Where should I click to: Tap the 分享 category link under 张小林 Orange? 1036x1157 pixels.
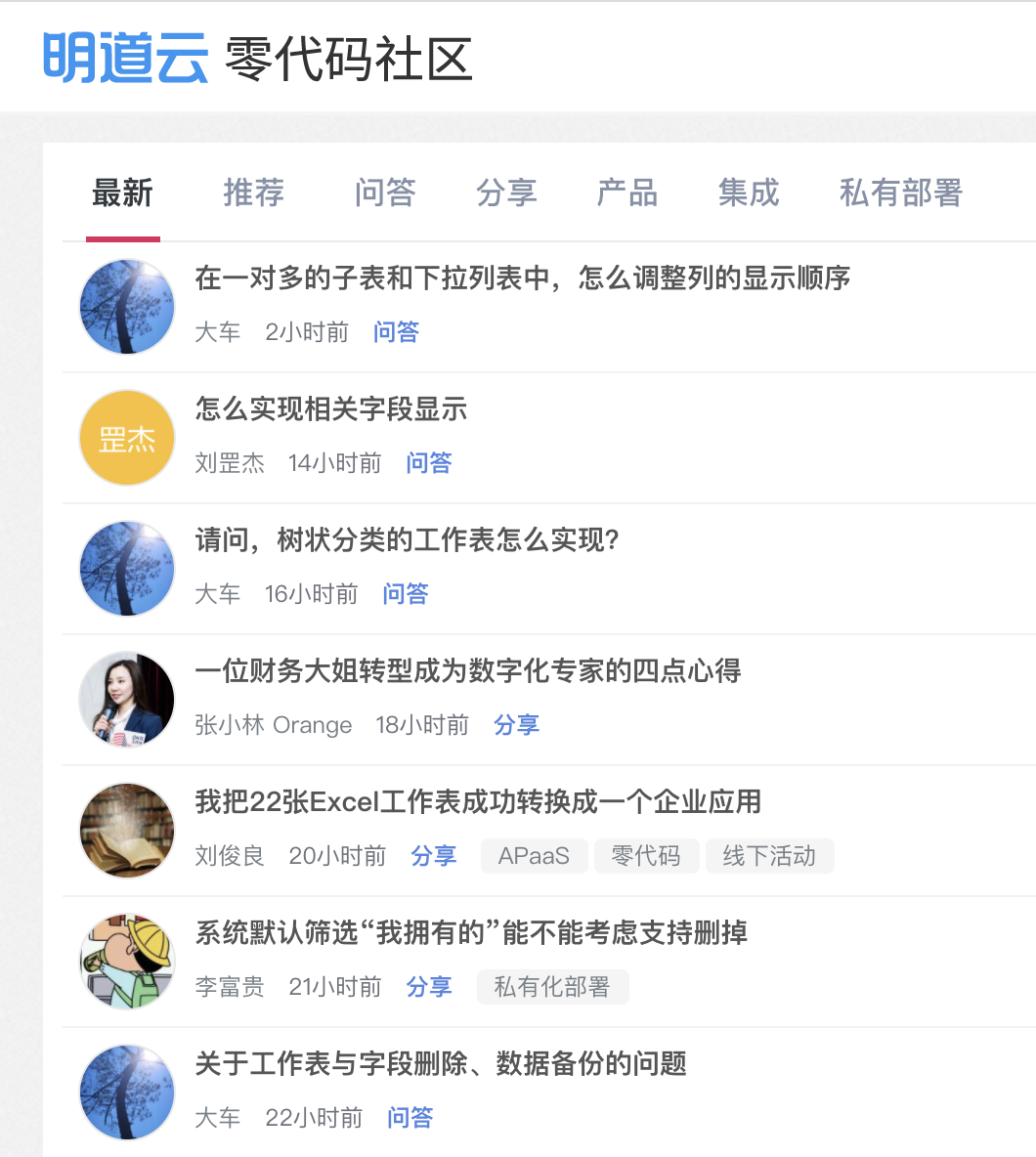[x=516, y=725]
